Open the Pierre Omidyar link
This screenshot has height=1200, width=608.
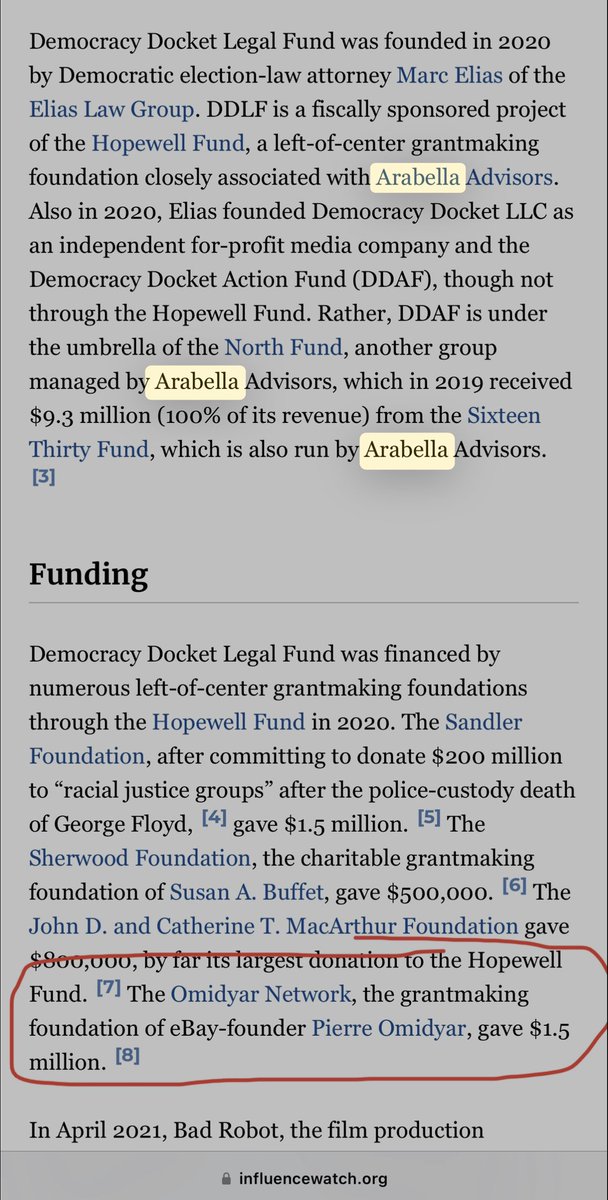point(388,1028)
